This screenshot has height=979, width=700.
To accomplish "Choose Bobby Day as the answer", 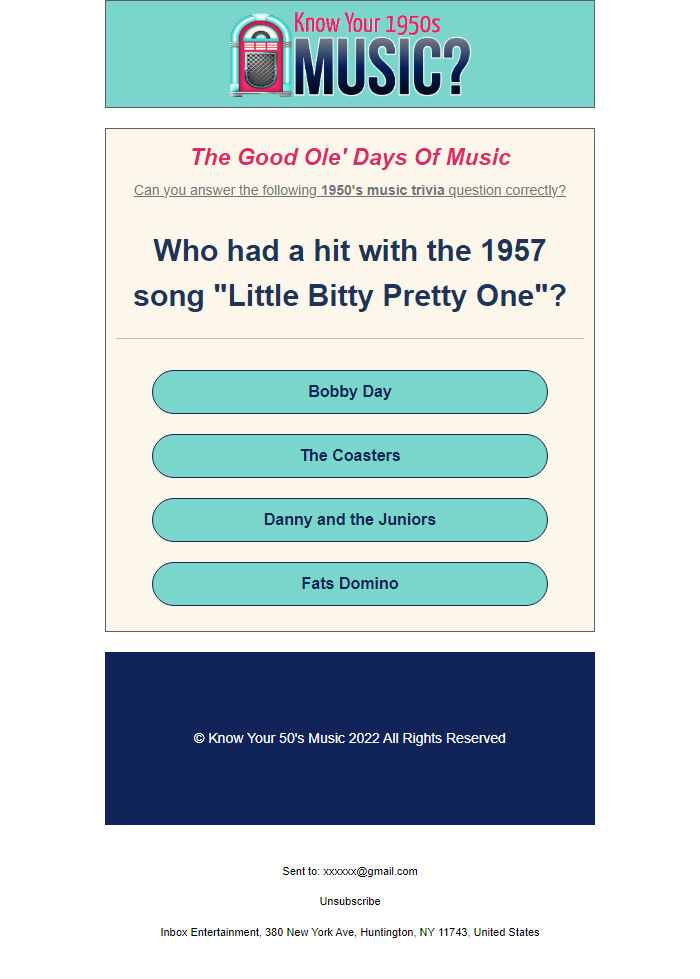I will 350,392.
